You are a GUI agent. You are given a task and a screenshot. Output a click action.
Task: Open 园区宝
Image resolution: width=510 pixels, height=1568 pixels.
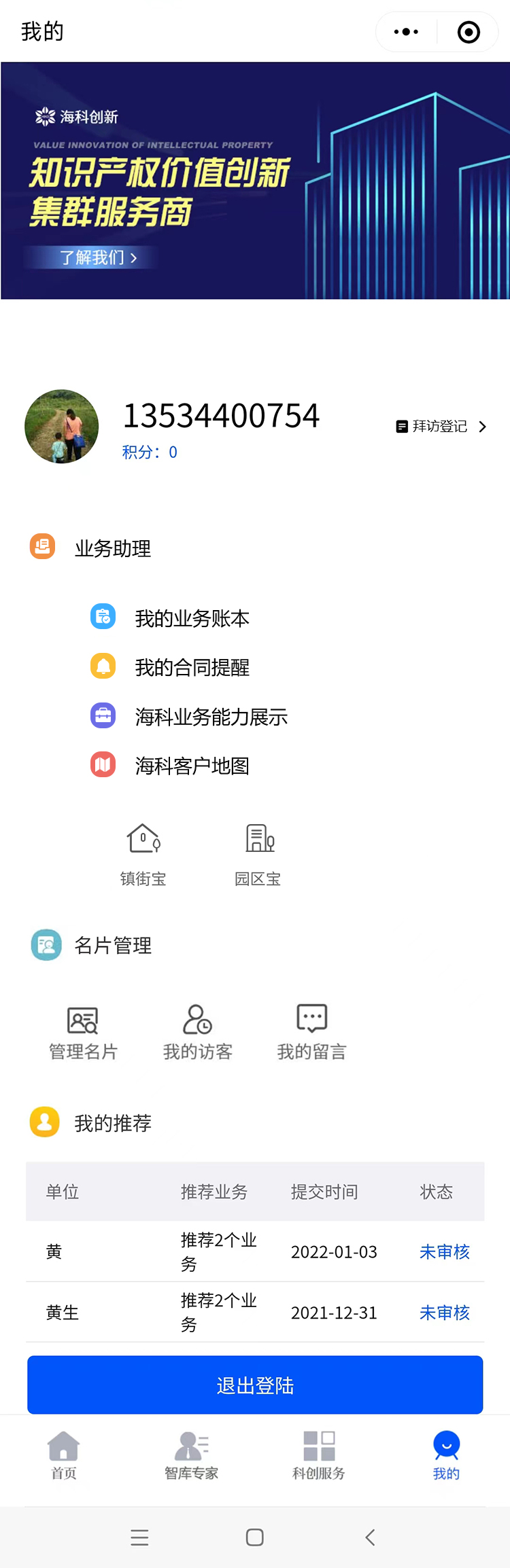(x=258, y=853)
